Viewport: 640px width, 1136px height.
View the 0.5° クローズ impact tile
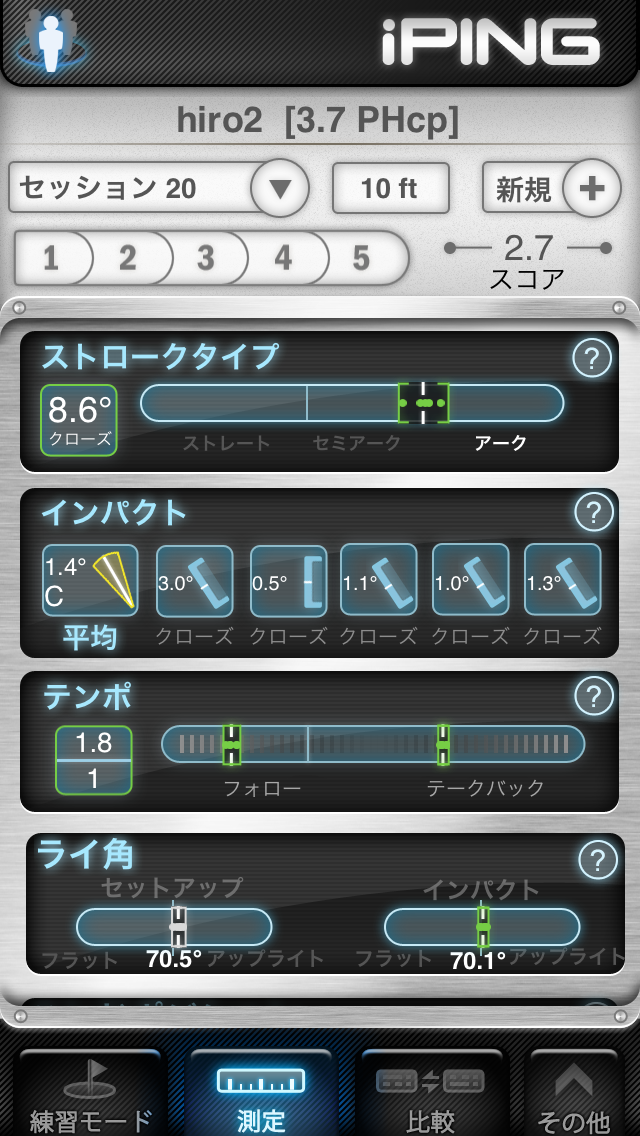coord(288,581)
